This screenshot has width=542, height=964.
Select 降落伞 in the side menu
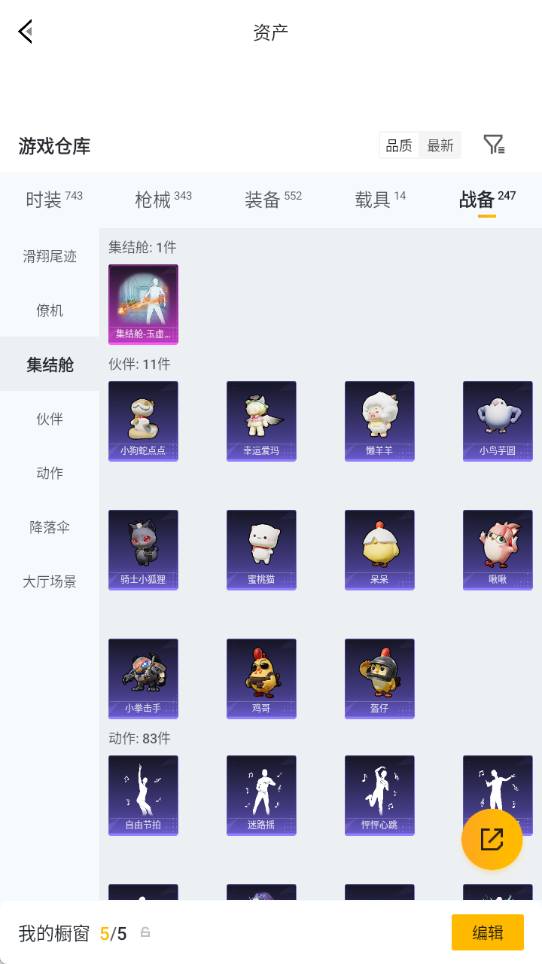coord(50,527)
